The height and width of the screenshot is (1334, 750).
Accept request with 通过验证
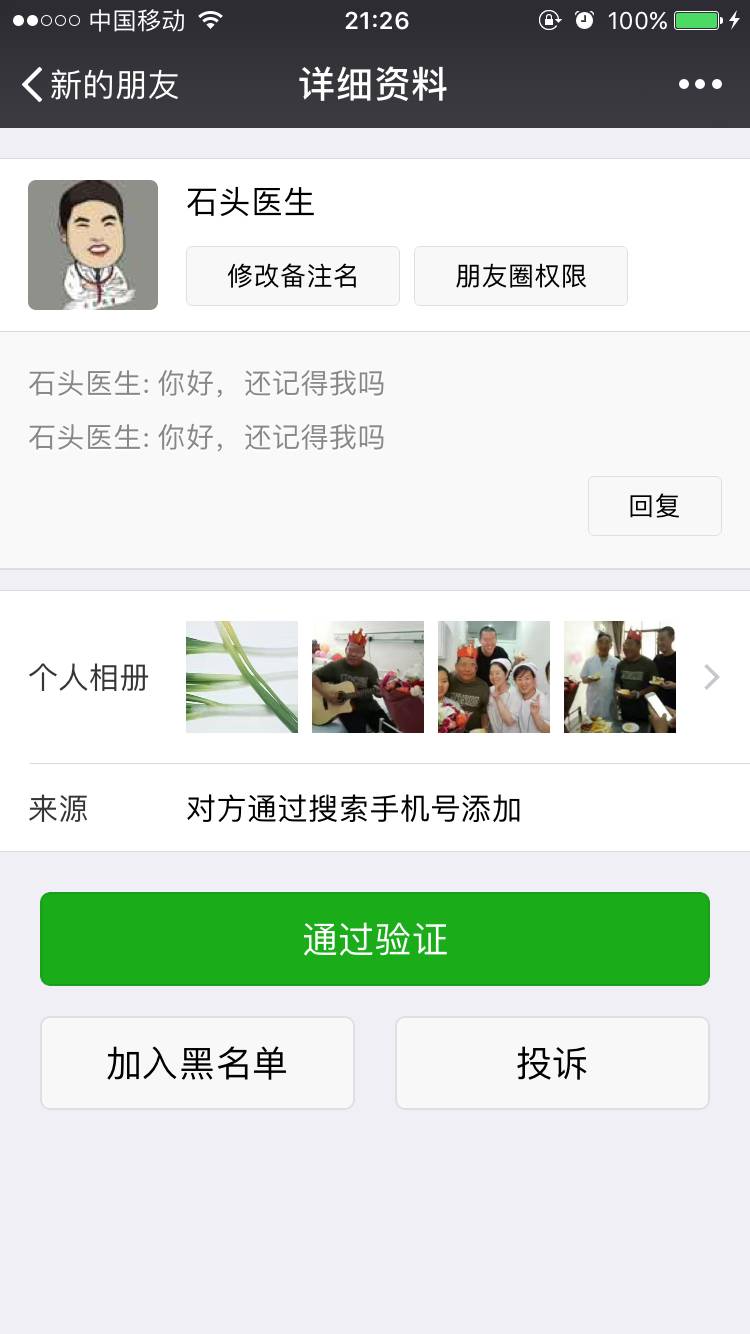(375, 939)
